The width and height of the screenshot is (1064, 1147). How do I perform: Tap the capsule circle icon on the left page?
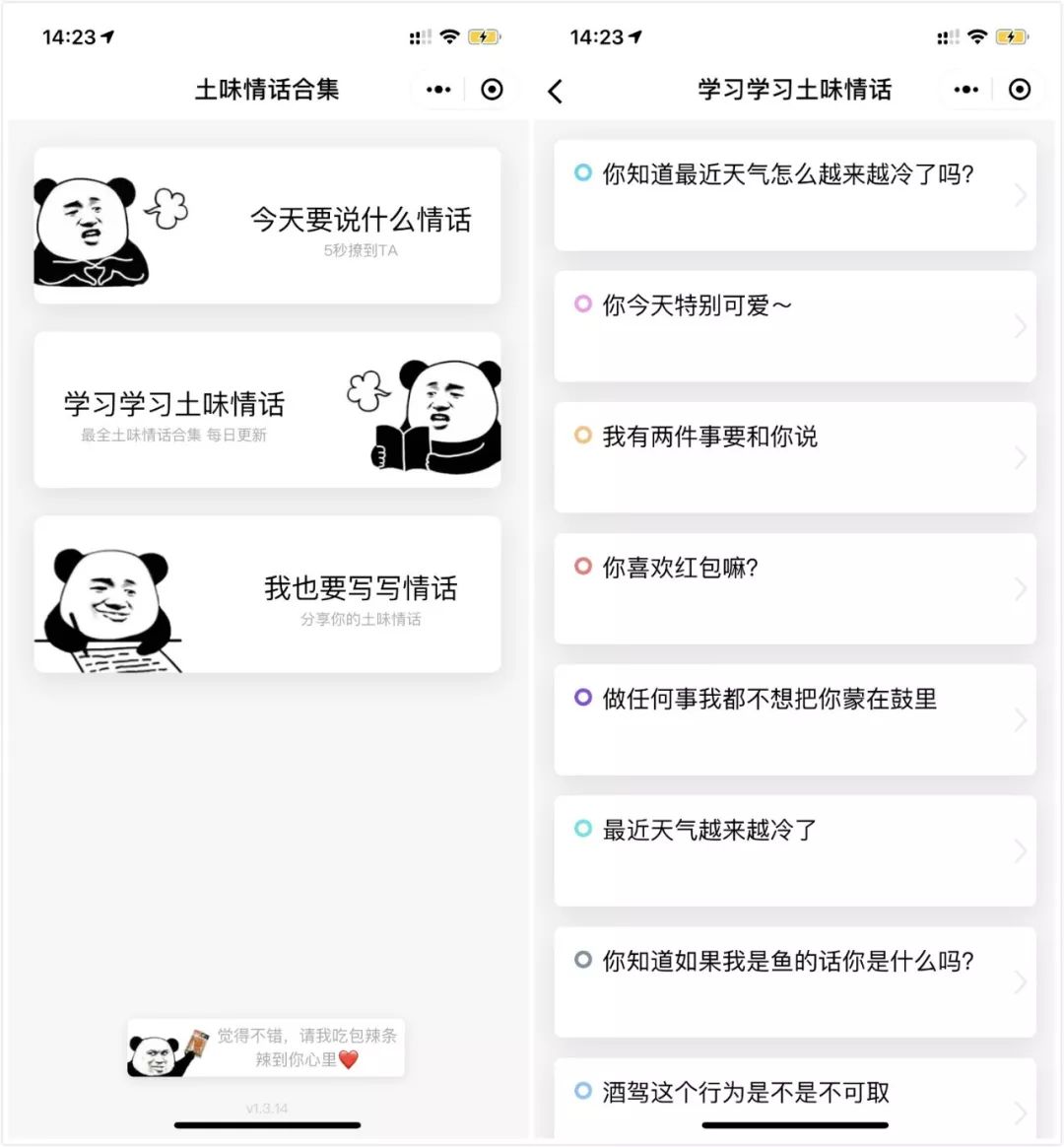click(491, 90)
